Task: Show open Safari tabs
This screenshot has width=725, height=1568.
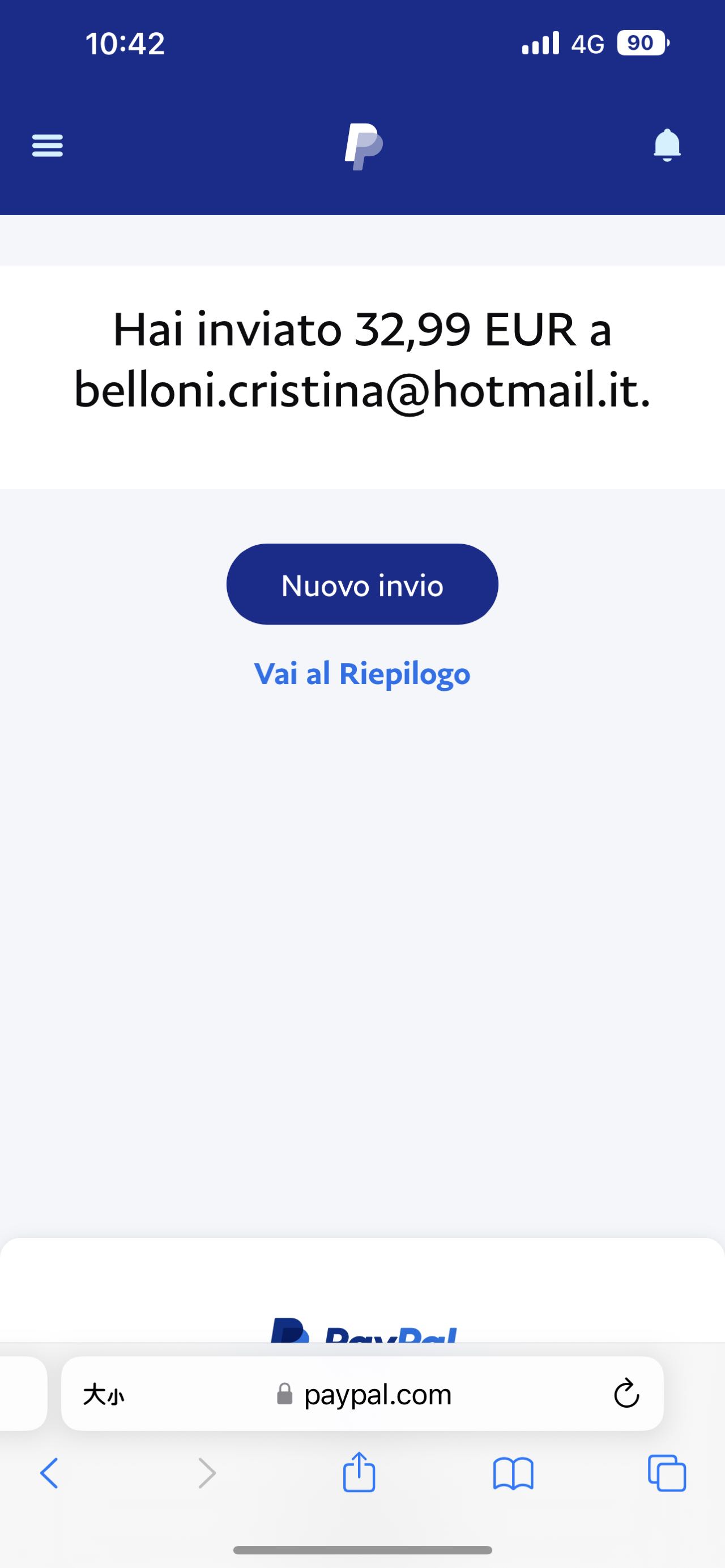Action: point(667,1473)
